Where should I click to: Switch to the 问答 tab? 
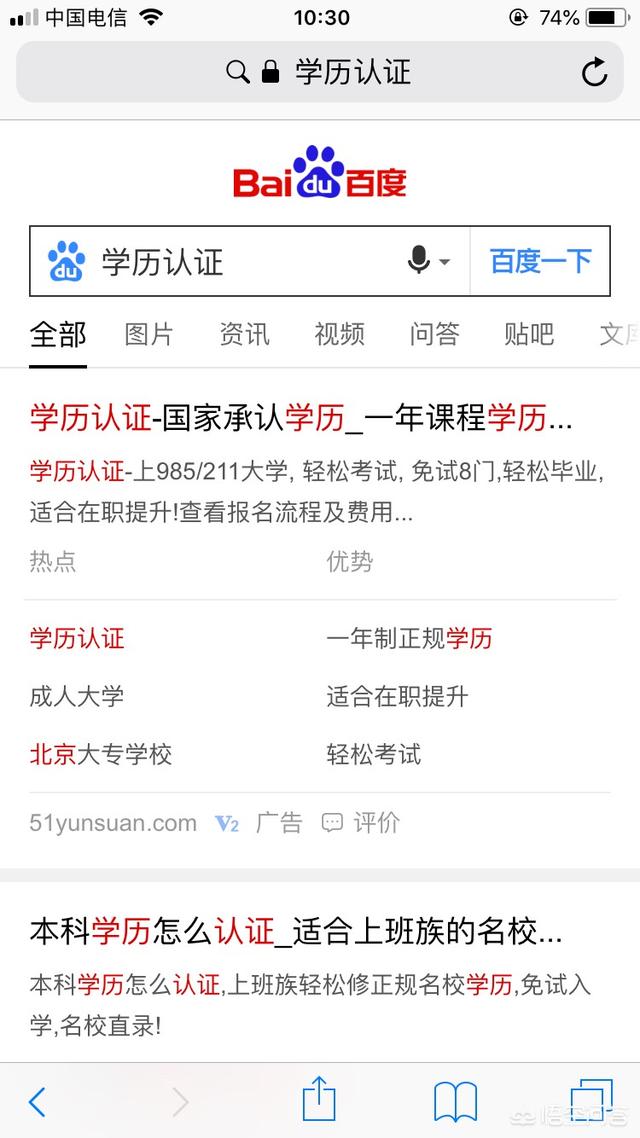pyautogui.click(x=435, y=335)
